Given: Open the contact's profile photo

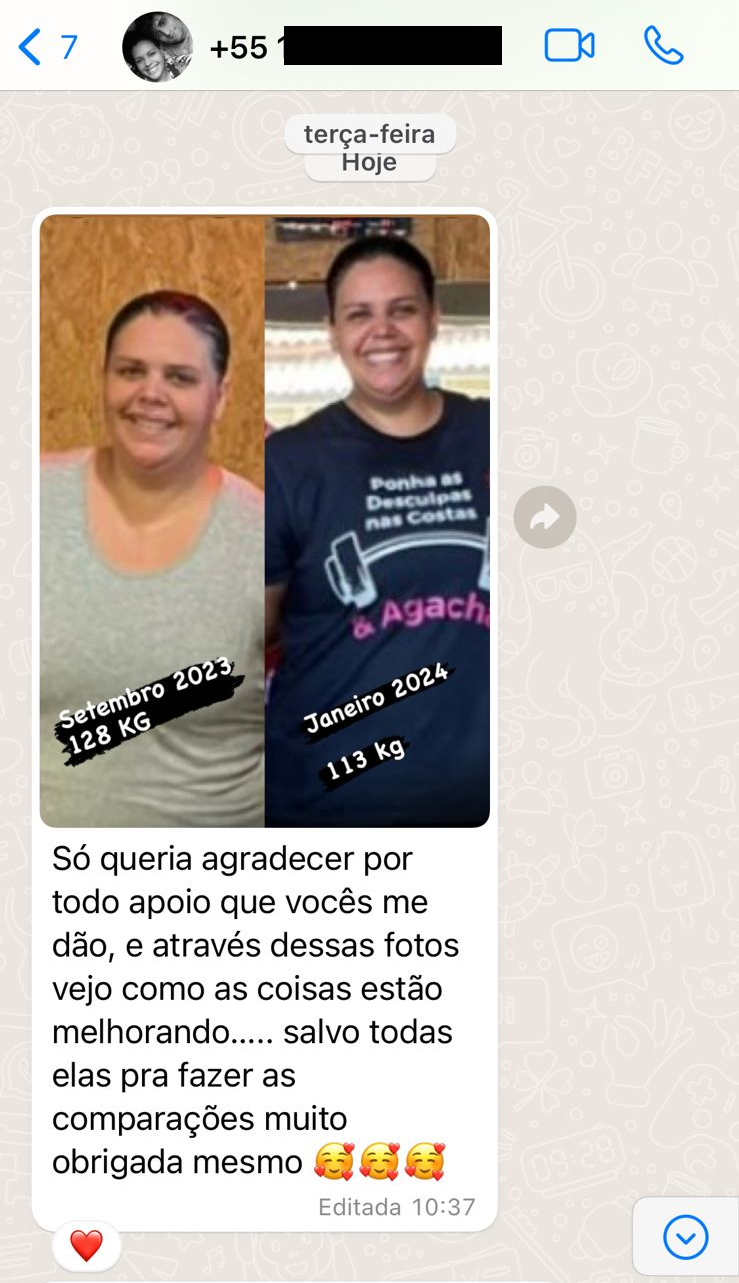Looking at the screenshot, I should [x=157, y=47].
